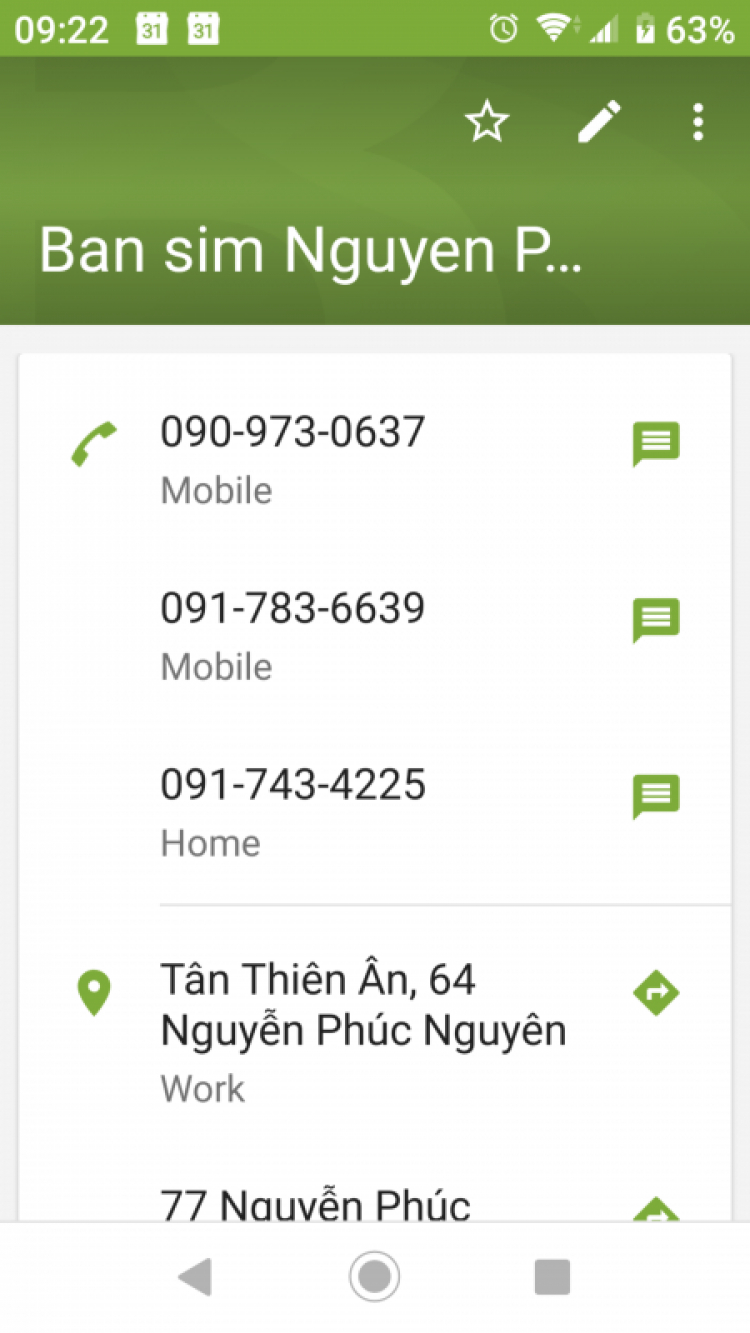Open recent apps with square button
This screenshot has height=1333, width=750.
552,1277
